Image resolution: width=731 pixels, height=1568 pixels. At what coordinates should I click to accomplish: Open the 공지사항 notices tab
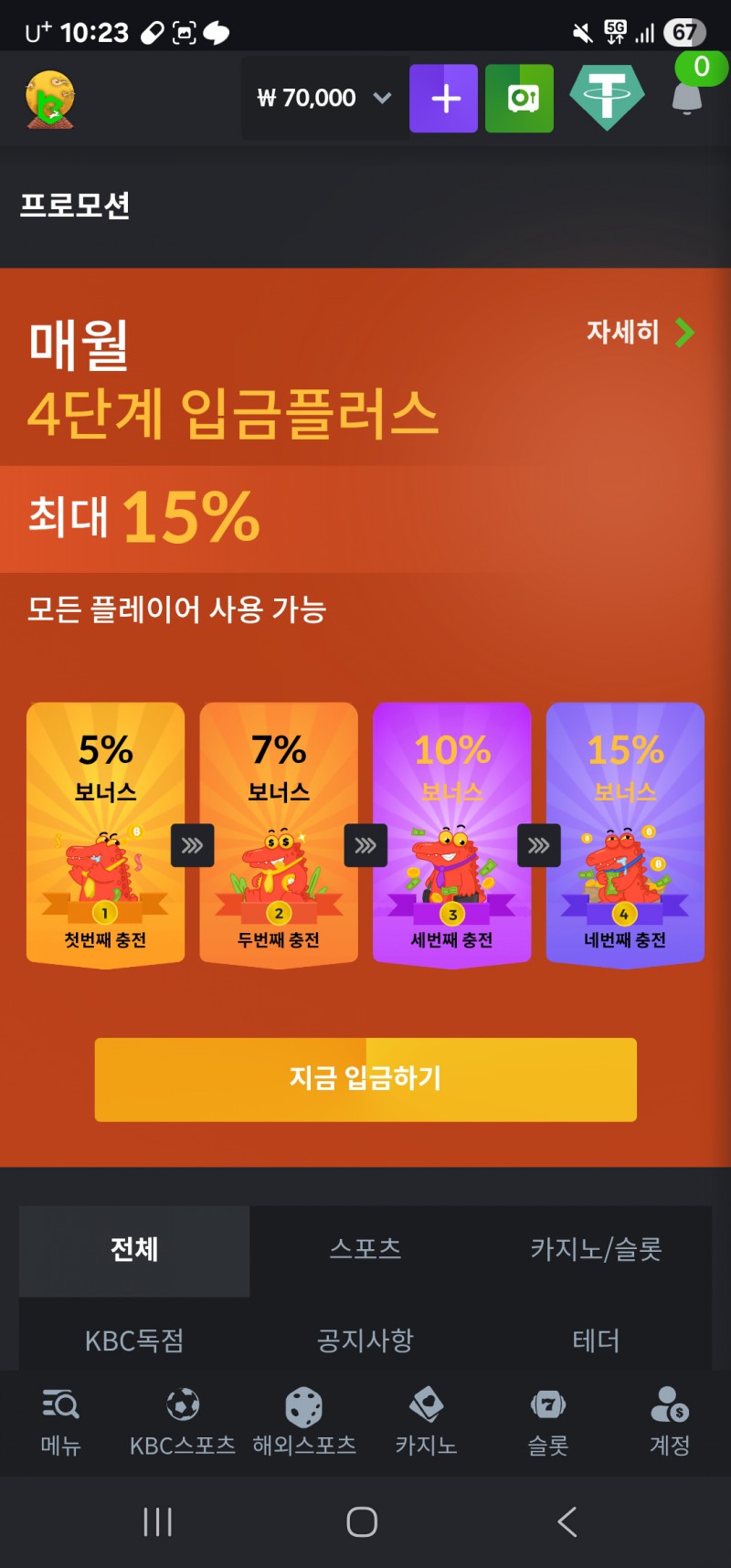coord(365,1340)
